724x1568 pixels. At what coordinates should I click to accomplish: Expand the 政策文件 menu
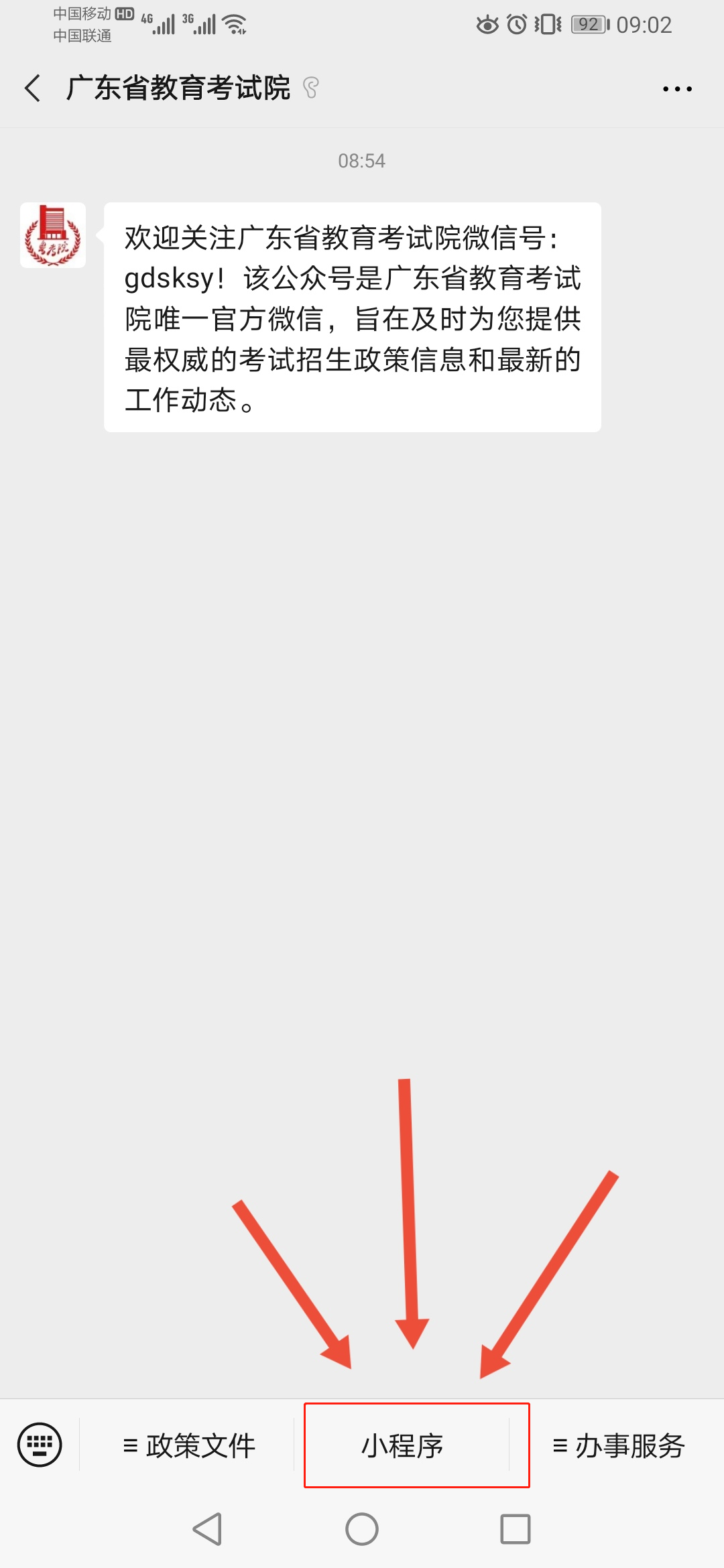tap(188, 1446)
